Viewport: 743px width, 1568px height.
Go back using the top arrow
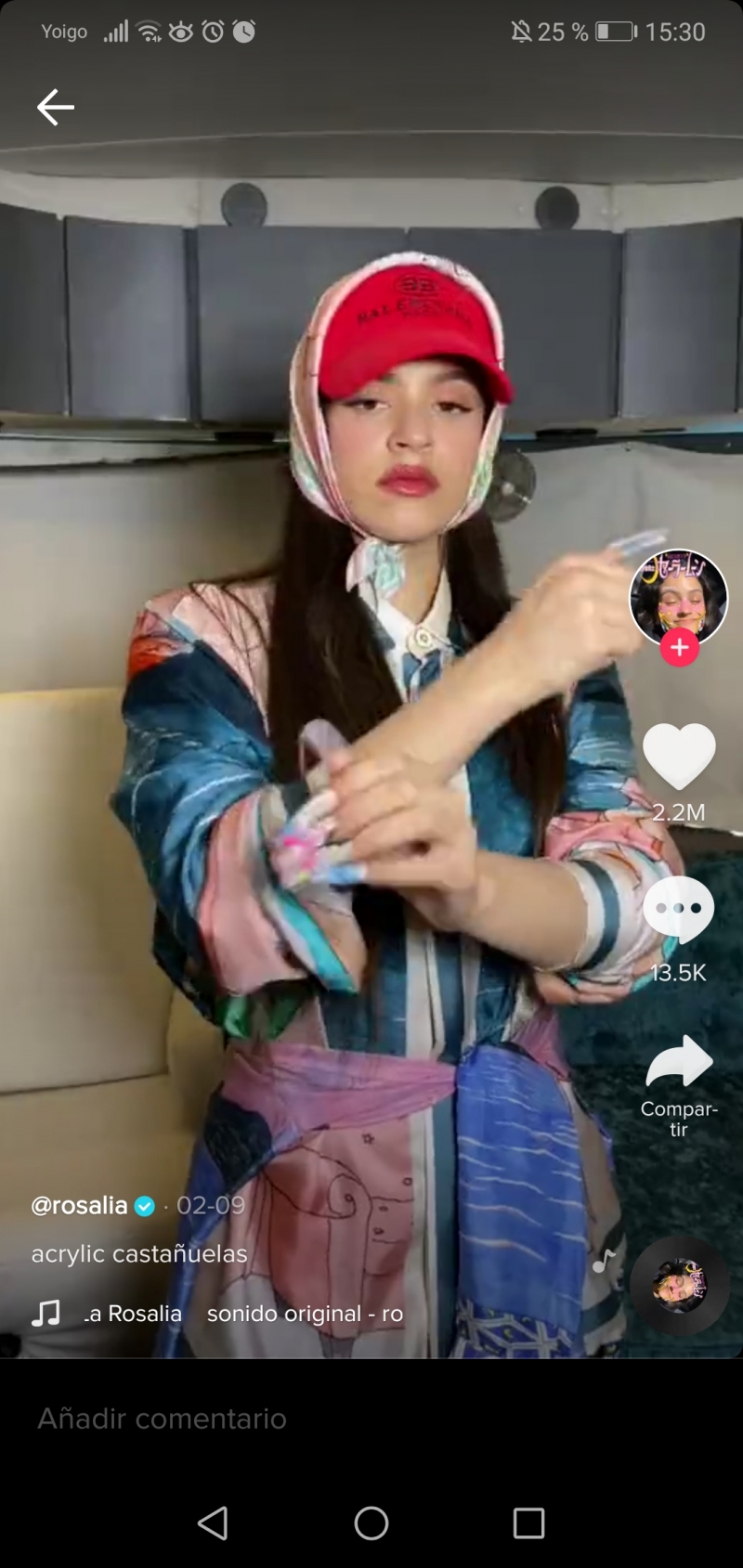[x=55, y=108]
